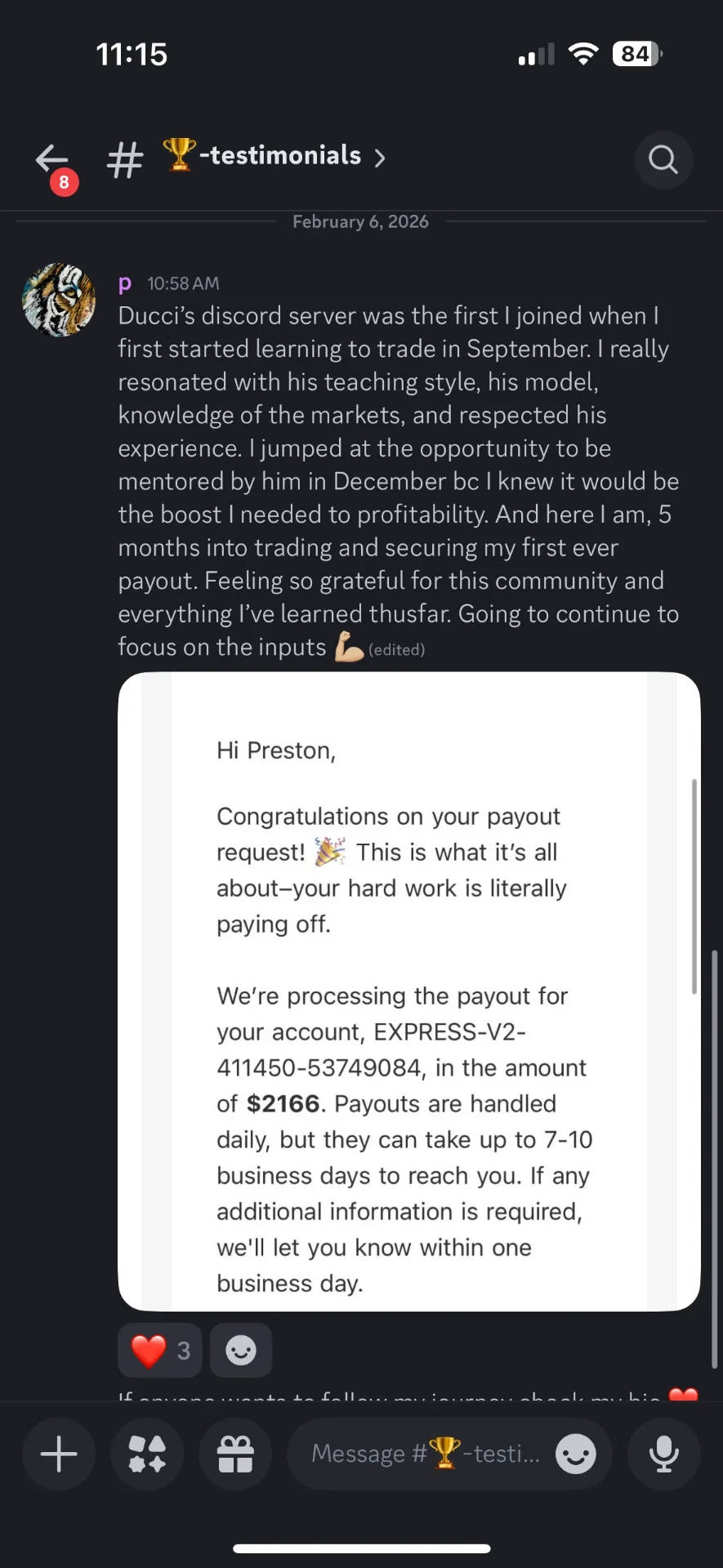Open Preston's tiger avatar
Viewport: 723px width, 1568px height.
tap(58, 300)
